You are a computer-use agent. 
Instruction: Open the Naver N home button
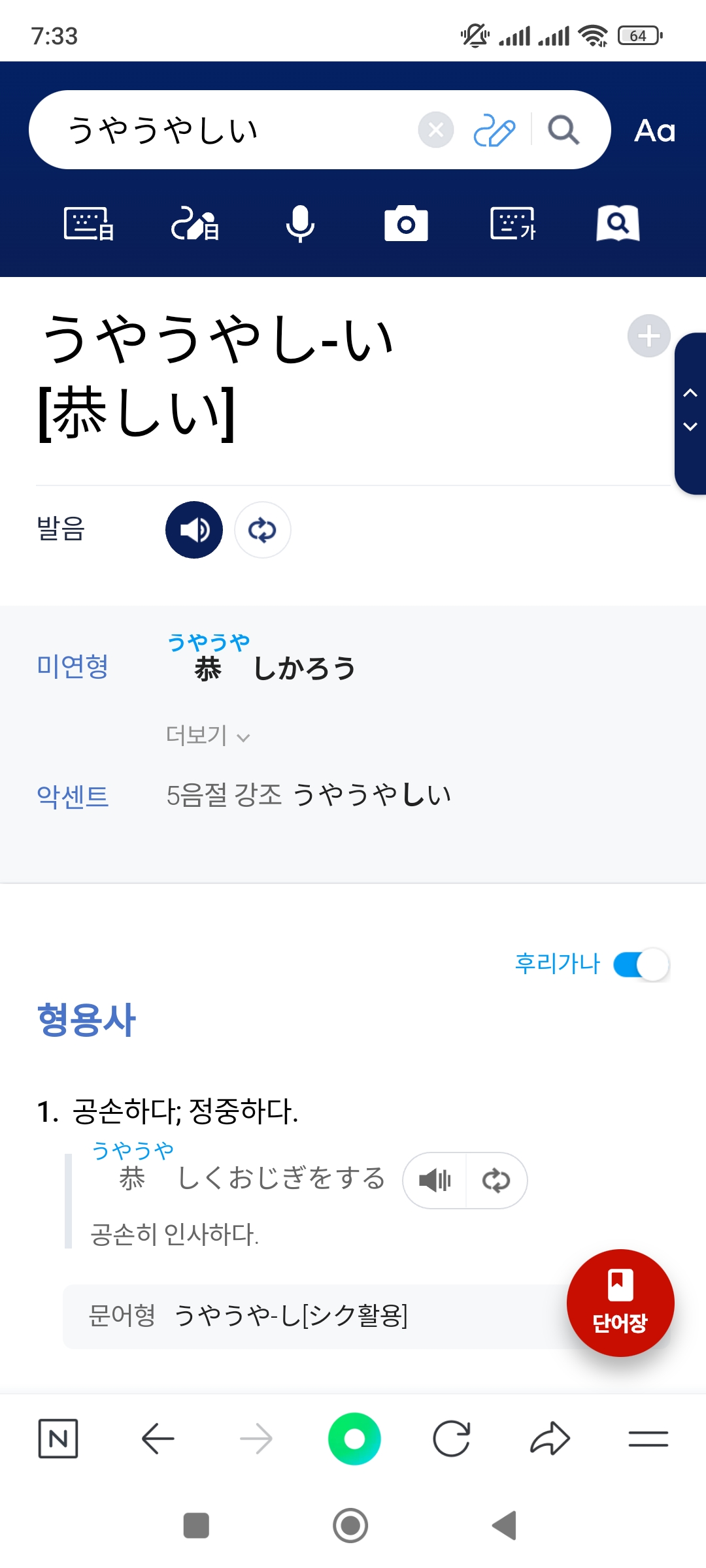pyautogui.click(x=58, y=1439)
